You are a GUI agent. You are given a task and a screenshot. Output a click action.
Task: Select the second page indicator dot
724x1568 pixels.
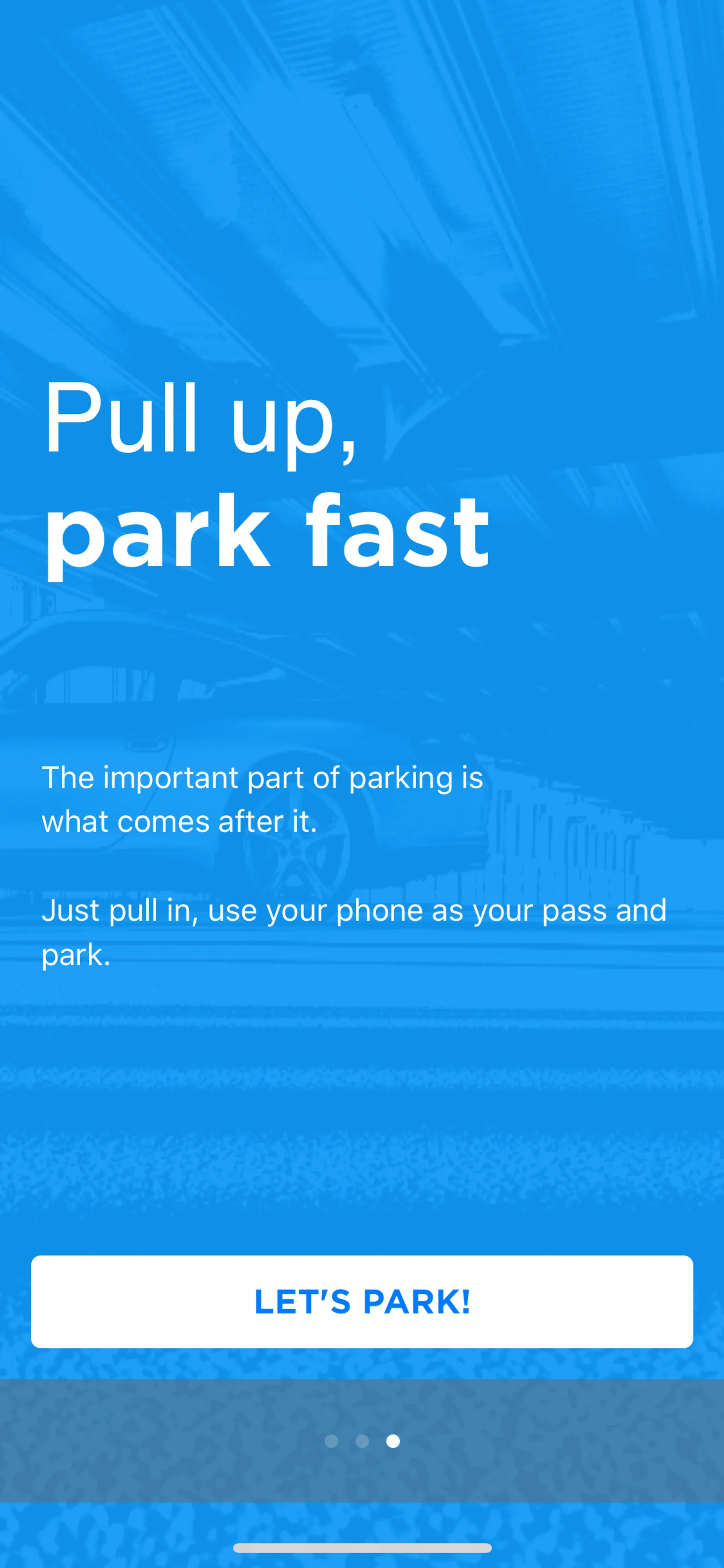click(362, 1441)
